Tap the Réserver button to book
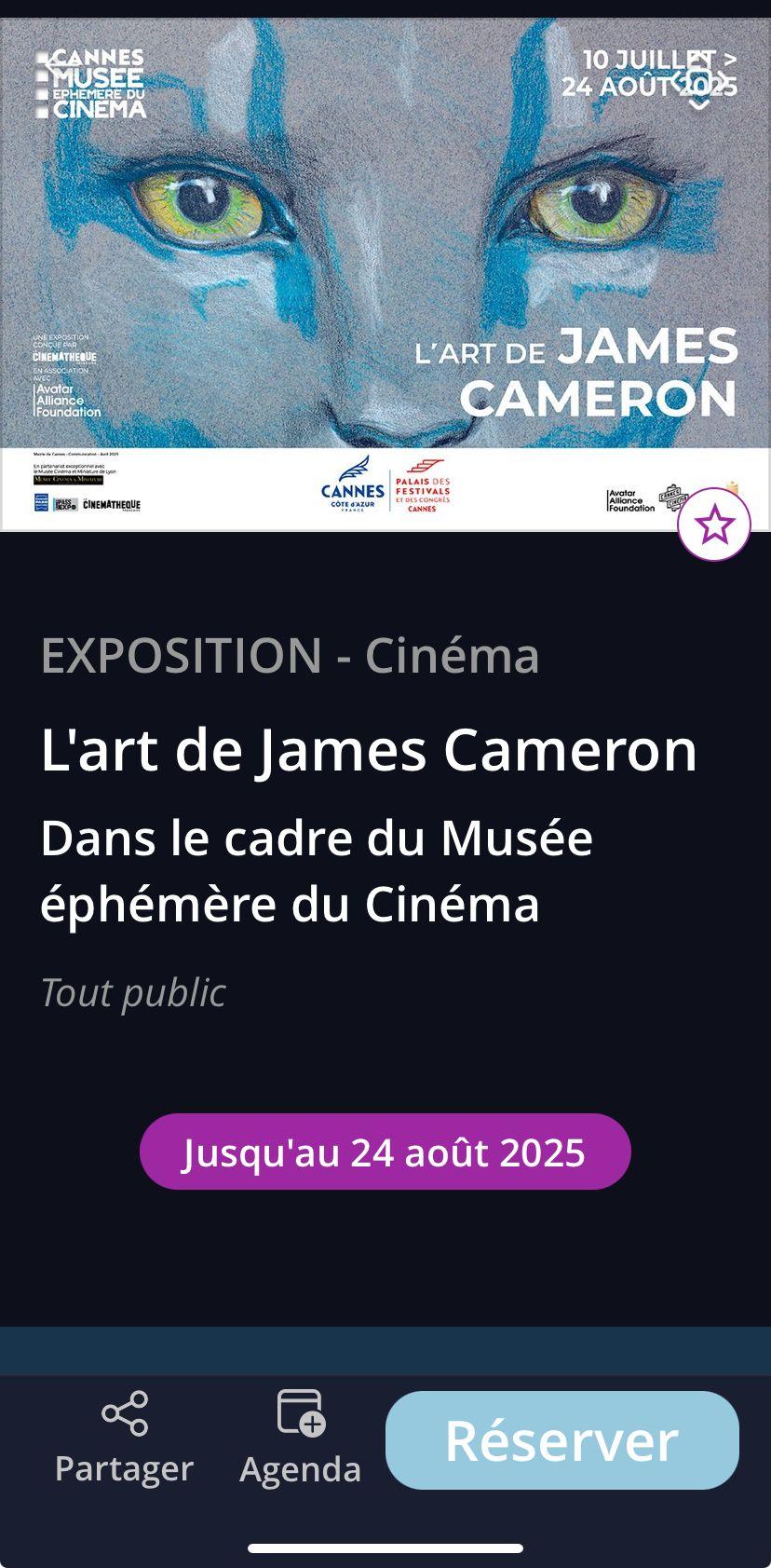This screenshot has width=771, height=1568. click(561, 1440)
